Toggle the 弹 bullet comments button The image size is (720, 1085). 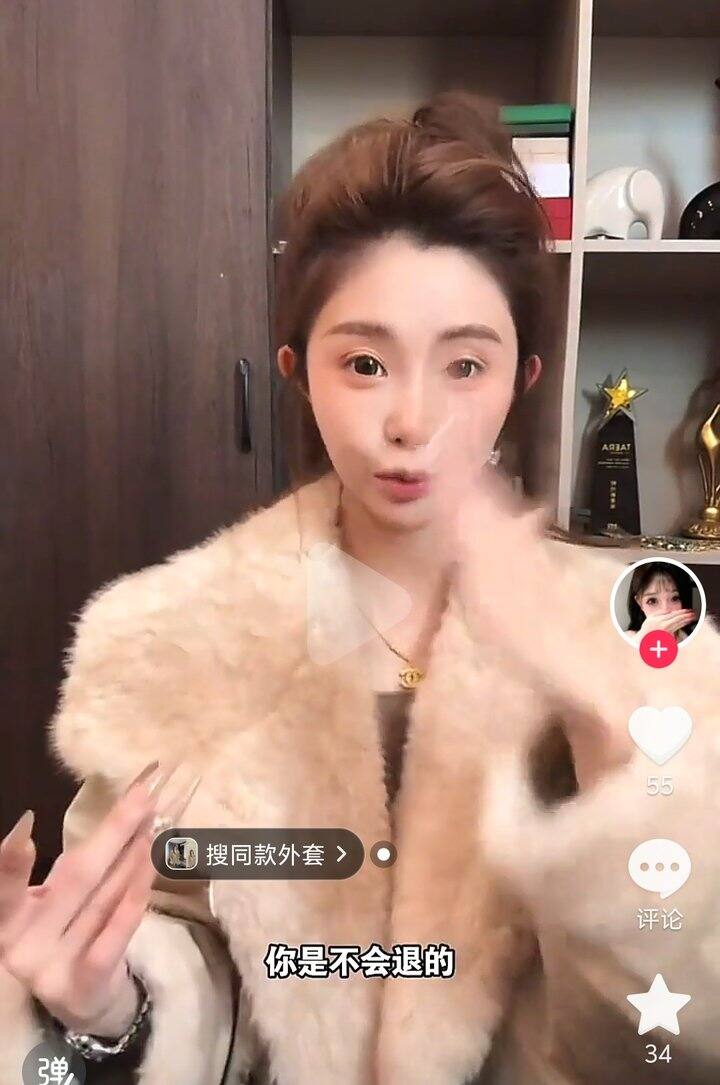53,1068
